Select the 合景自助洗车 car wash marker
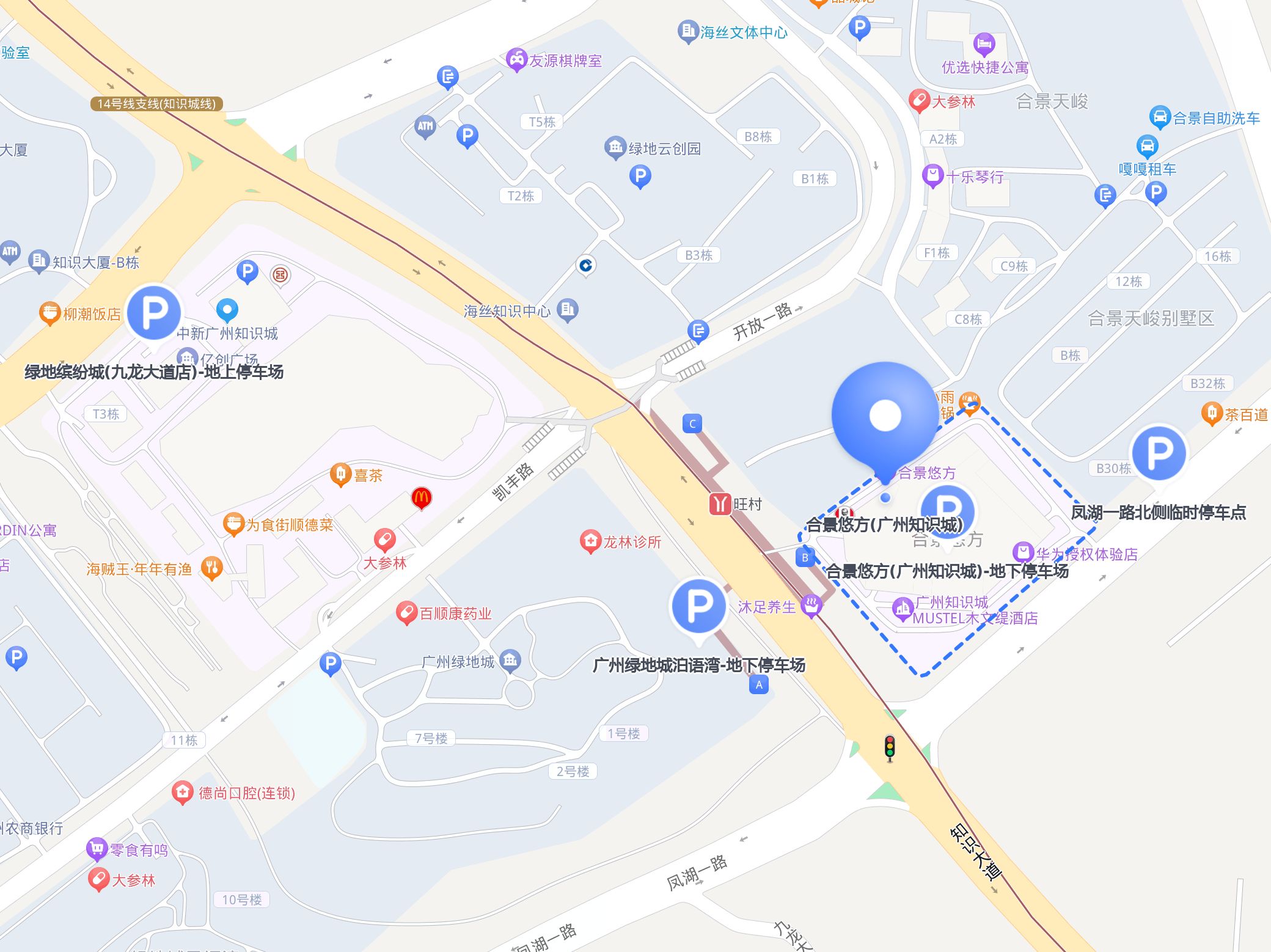Viewport: 1271px width, 952px height. [x=1160, y=117]
